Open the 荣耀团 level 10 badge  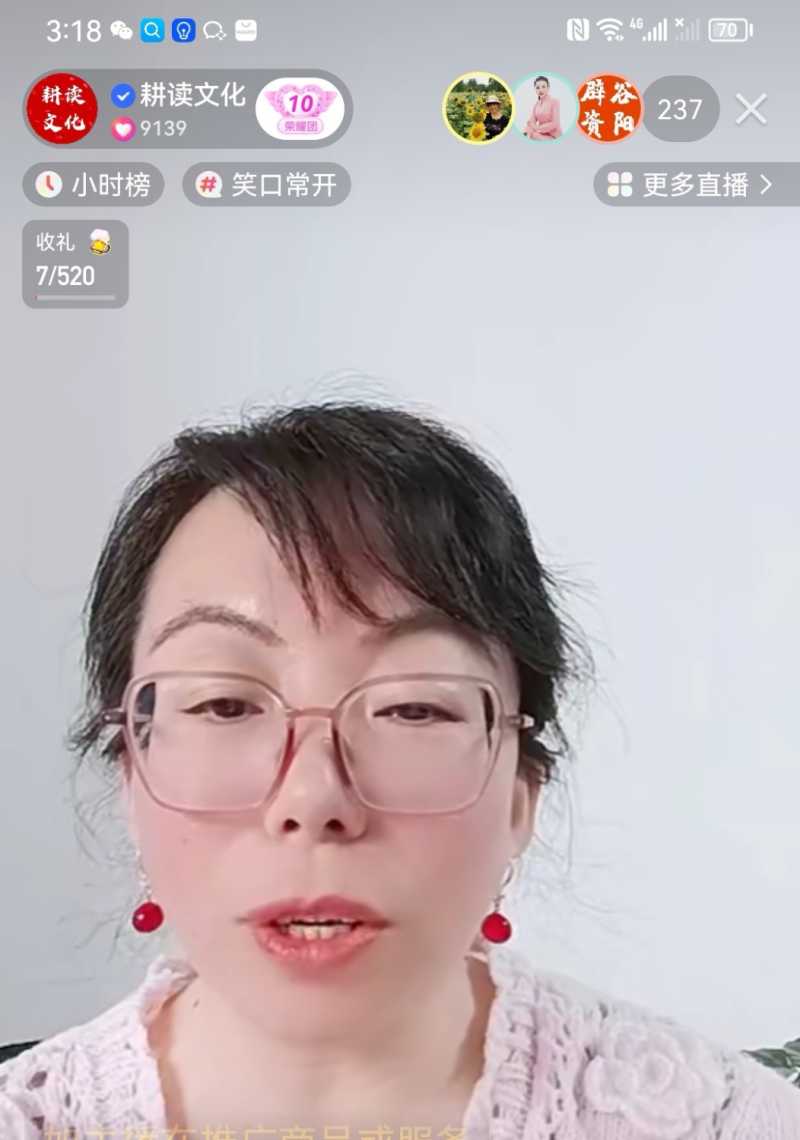pos(300,109)
